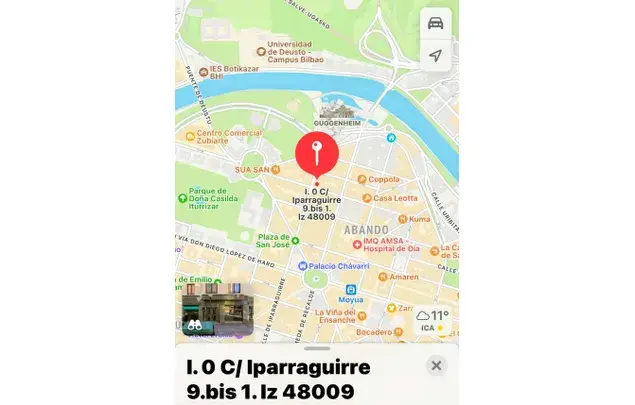Screen dimensions: 635x405
Task: Tap the red dropped pin marker
Action: pos(317,155)
